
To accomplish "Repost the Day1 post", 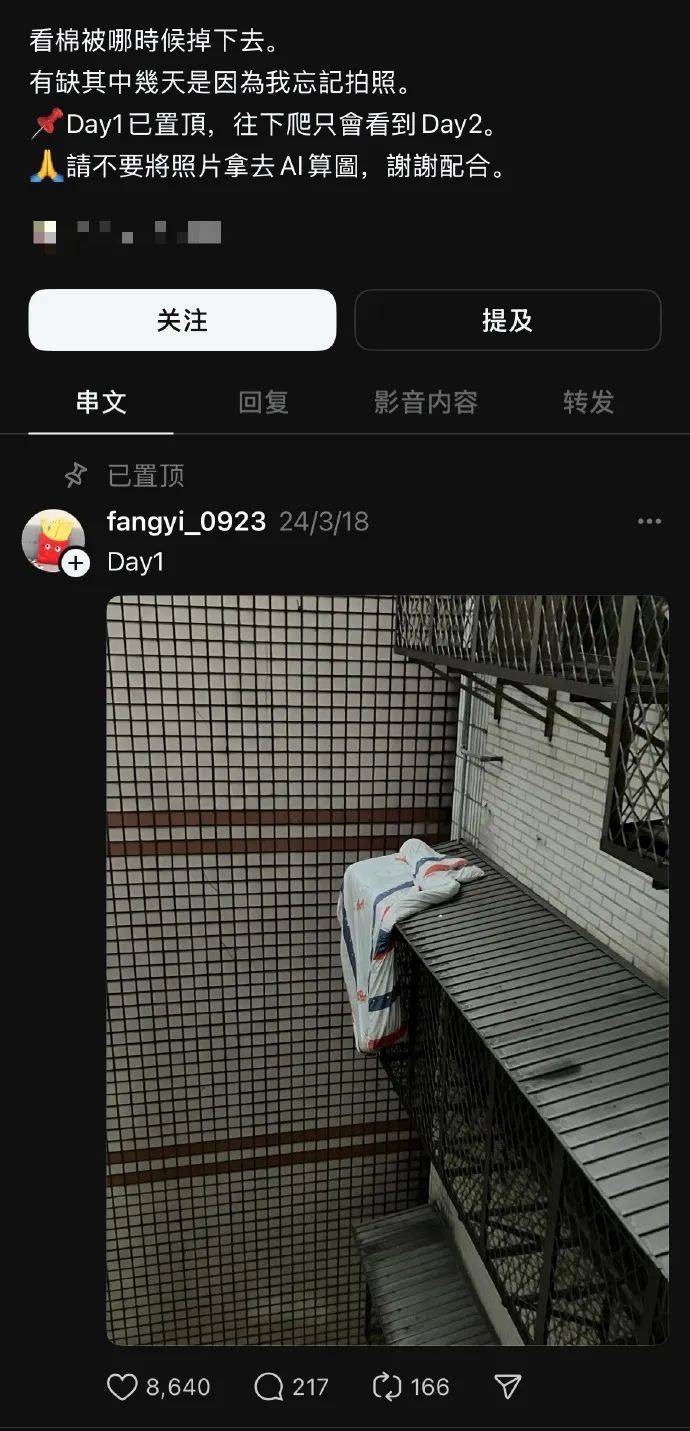I will click(386, 1386).
